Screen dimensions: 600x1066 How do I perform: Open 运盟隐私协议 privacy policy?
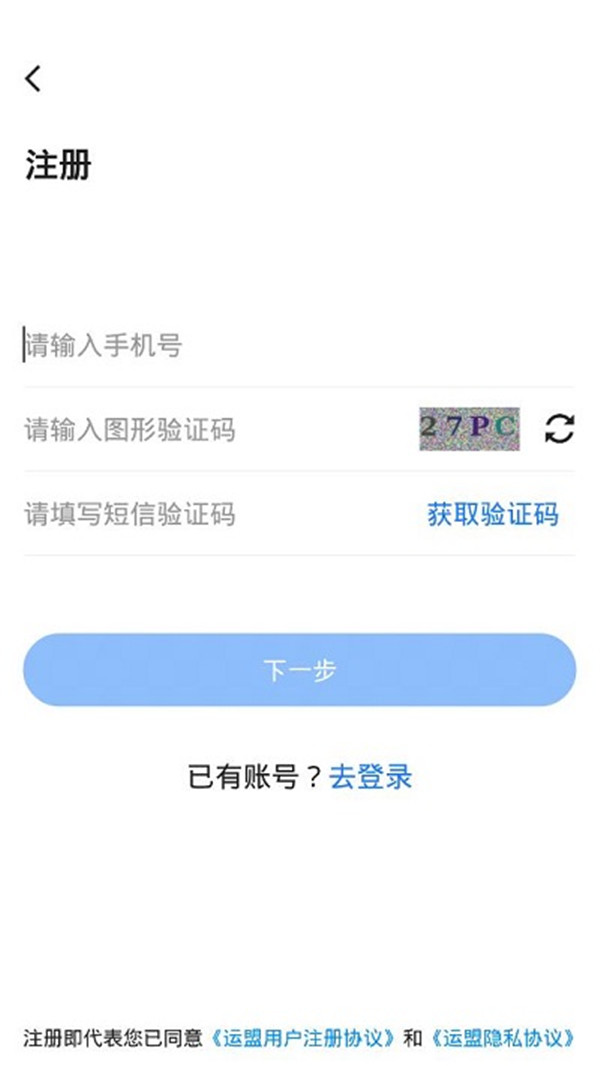pyautogui.click(x=503, y=1037)
